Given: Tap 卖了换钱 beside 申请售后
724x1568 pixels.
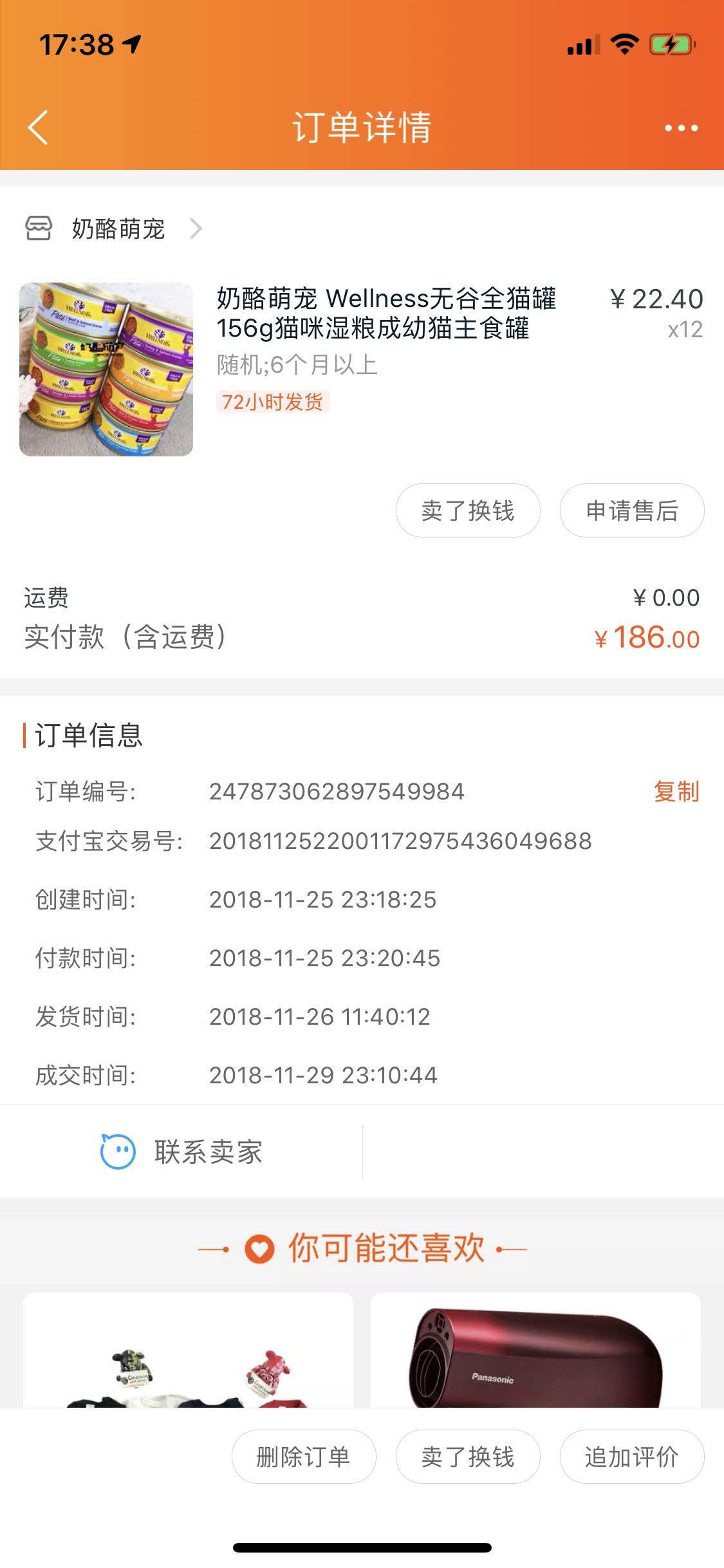Looking at the screenshot, I should click(468, 510).
